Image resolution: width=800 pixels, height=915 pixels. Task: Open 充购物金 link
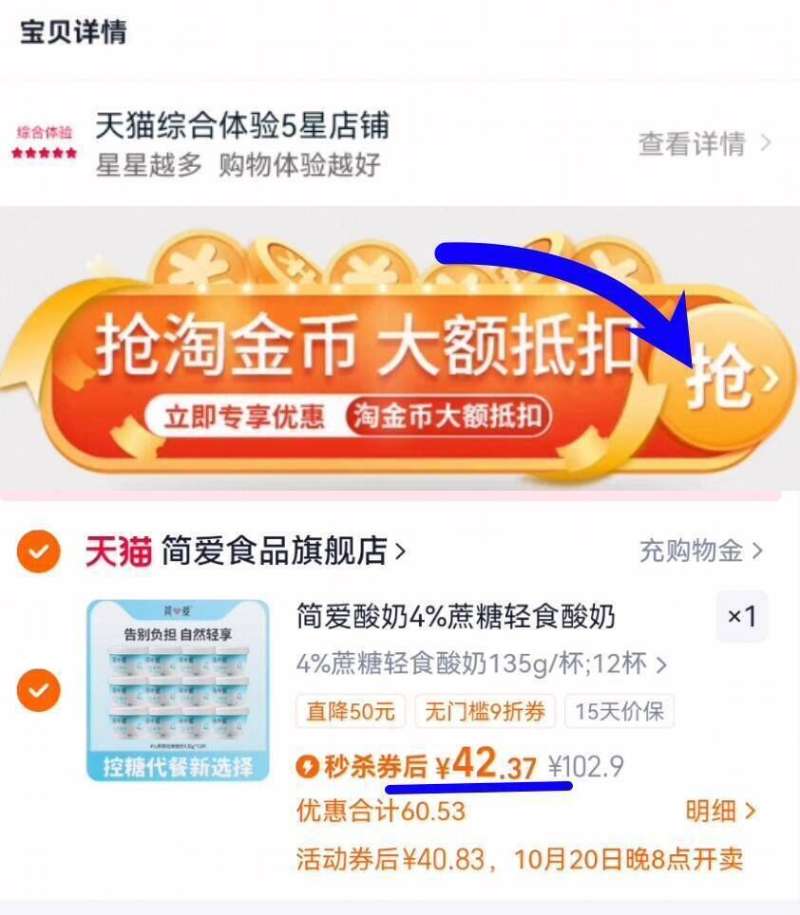[x=700, y=550]
